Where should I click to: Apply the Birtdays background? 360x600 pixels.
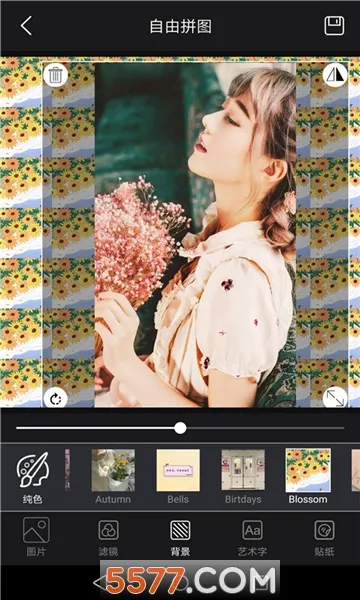pos(243,477)
